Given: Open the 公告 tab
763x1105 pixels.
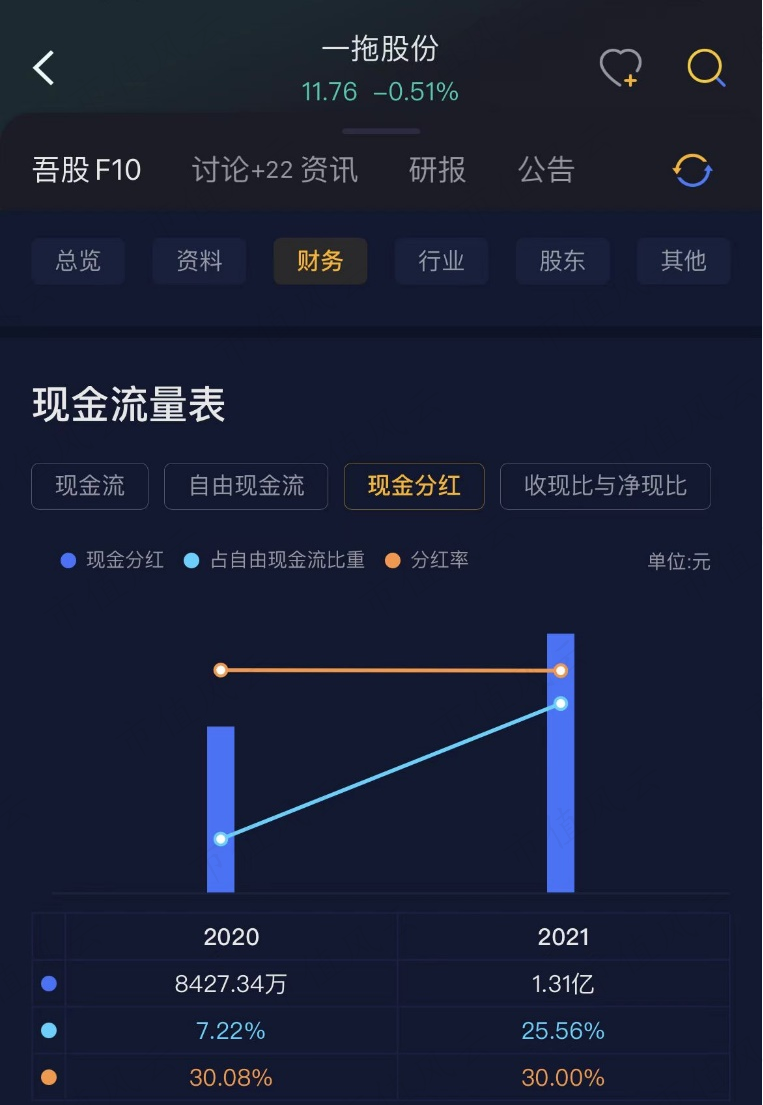Looking at the screenshot, I should (546, 170).
